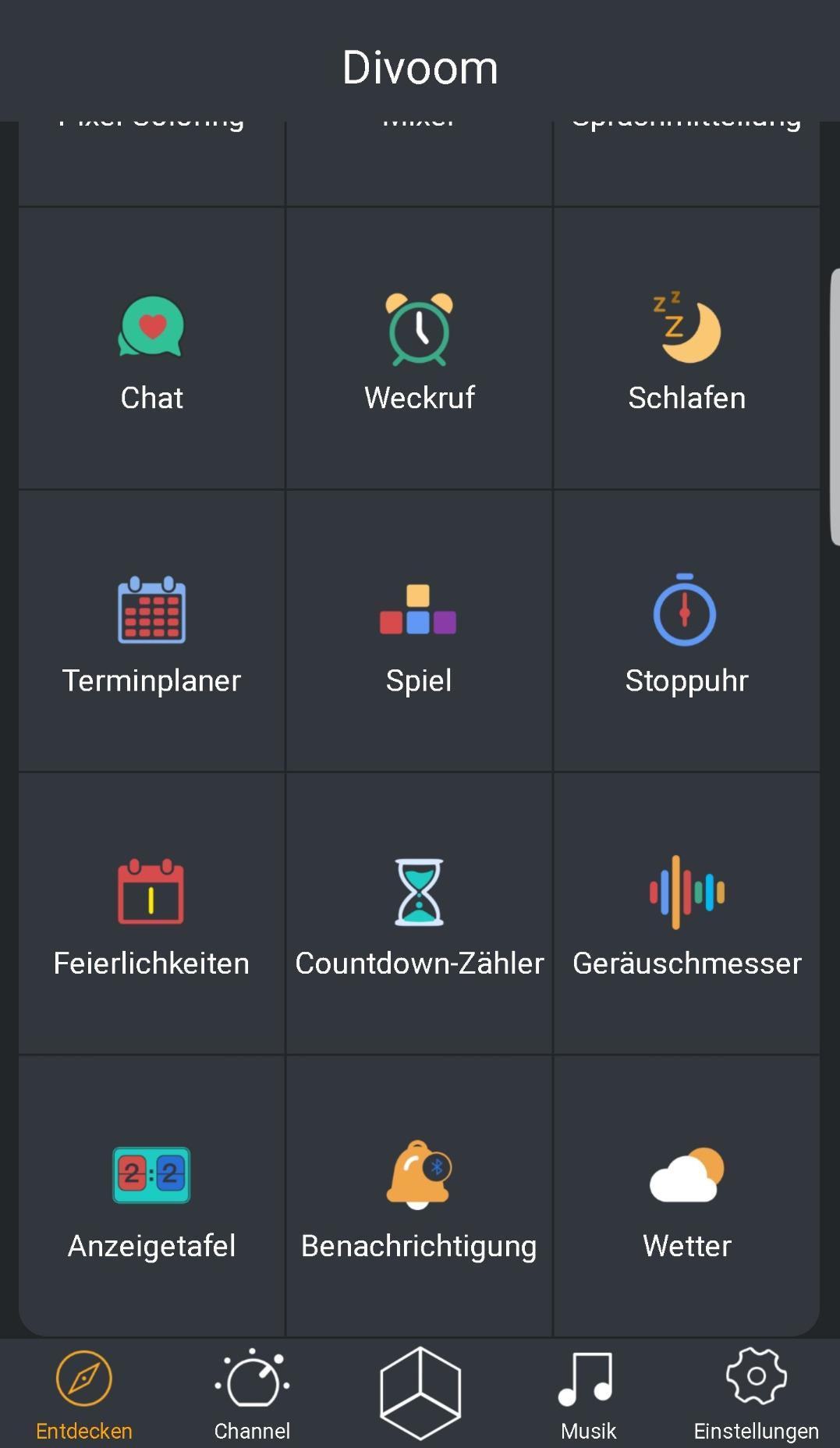Open the Chat feature
The image size is (840, 1448).
(x=151, y=348)
